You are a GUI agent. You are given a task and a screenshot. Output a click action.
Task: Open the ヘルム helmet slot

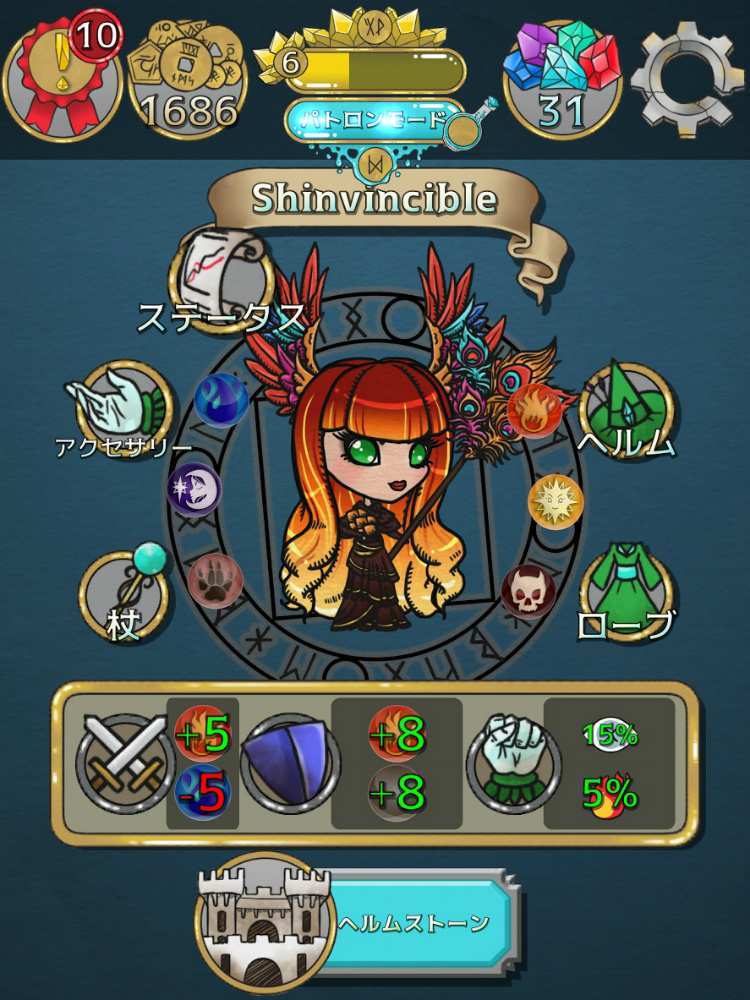(x=627, y=405)
